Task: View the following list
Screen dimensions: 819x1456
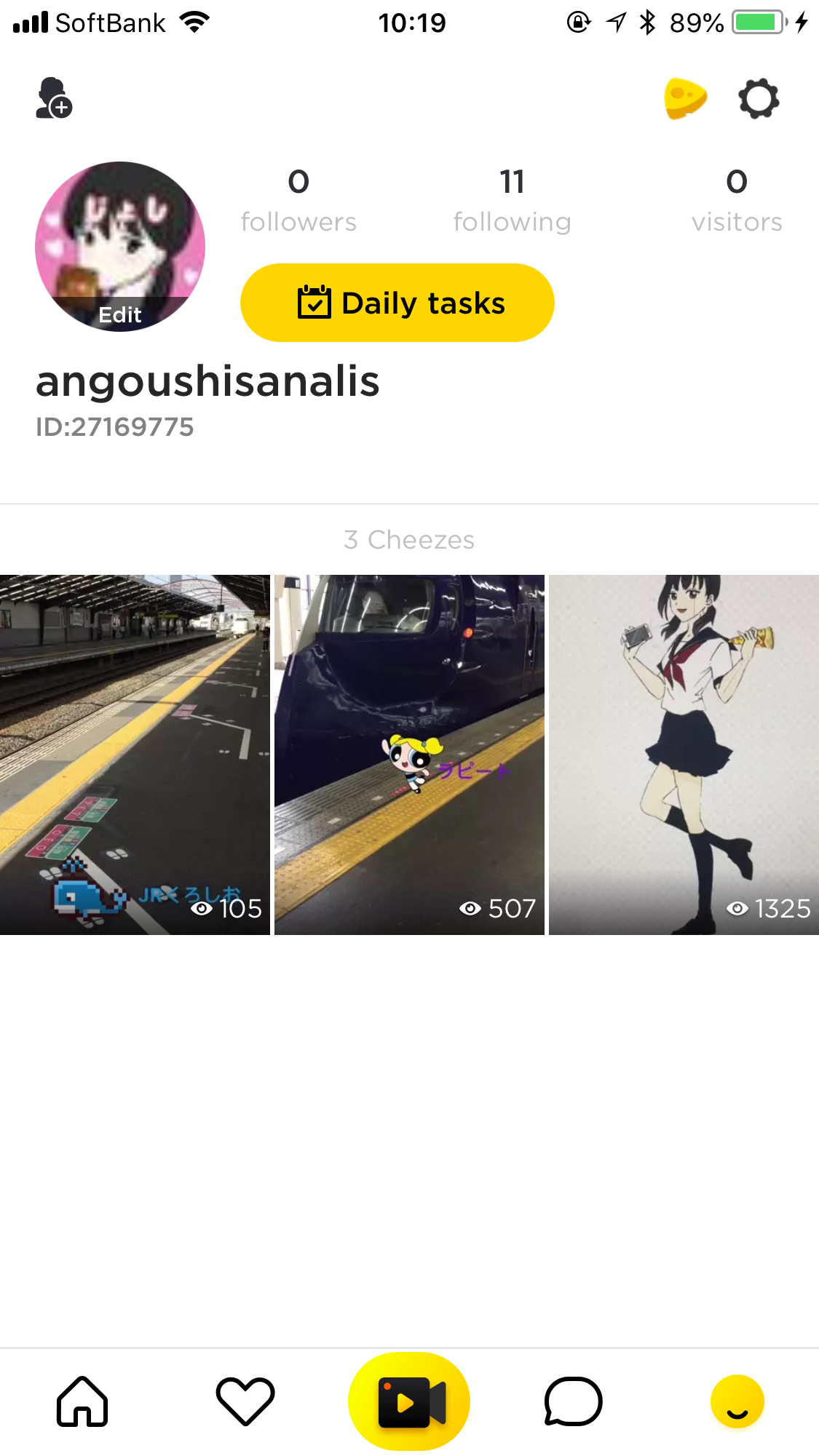Action: pos(512,200)
